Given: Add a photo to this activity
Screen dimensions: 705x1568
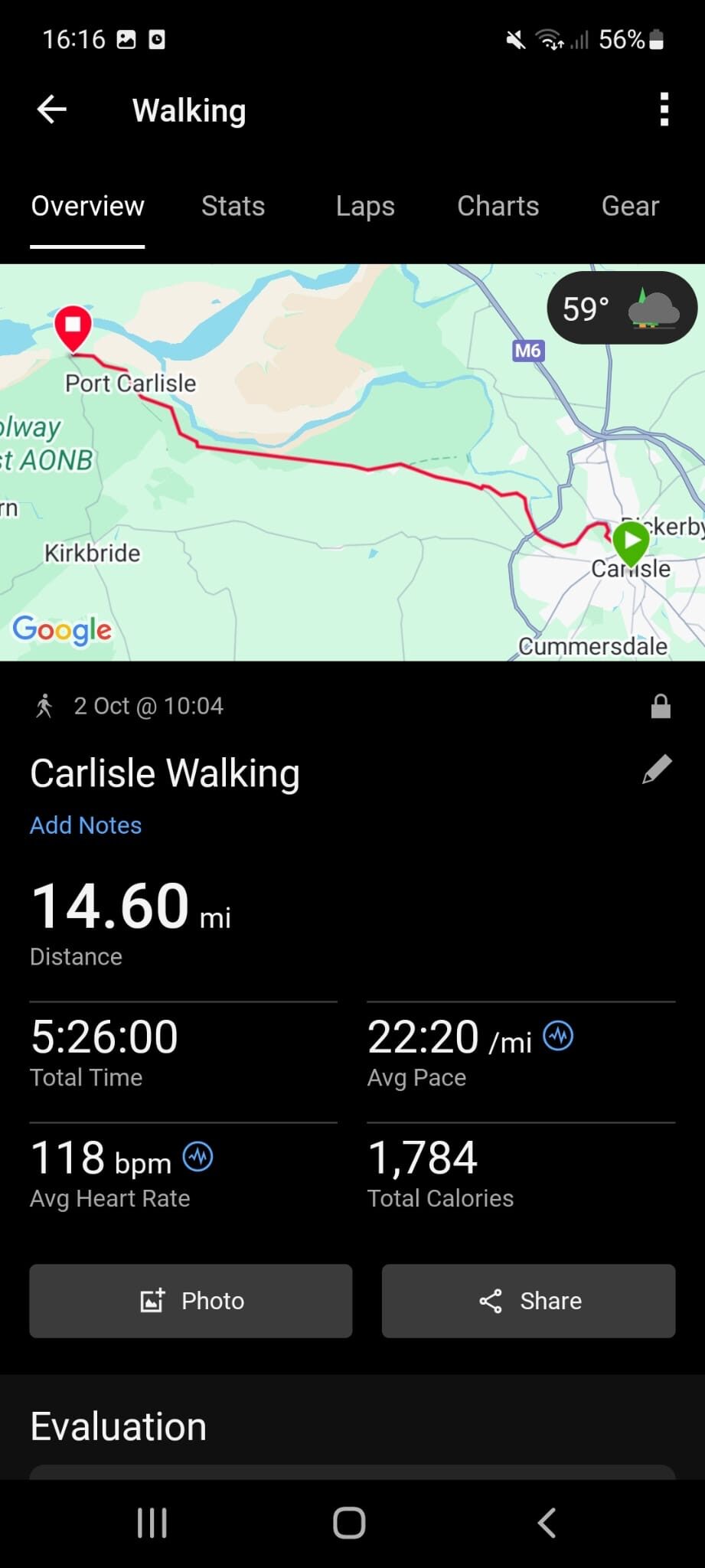Looking at the screenshot, I should 191,1301.
